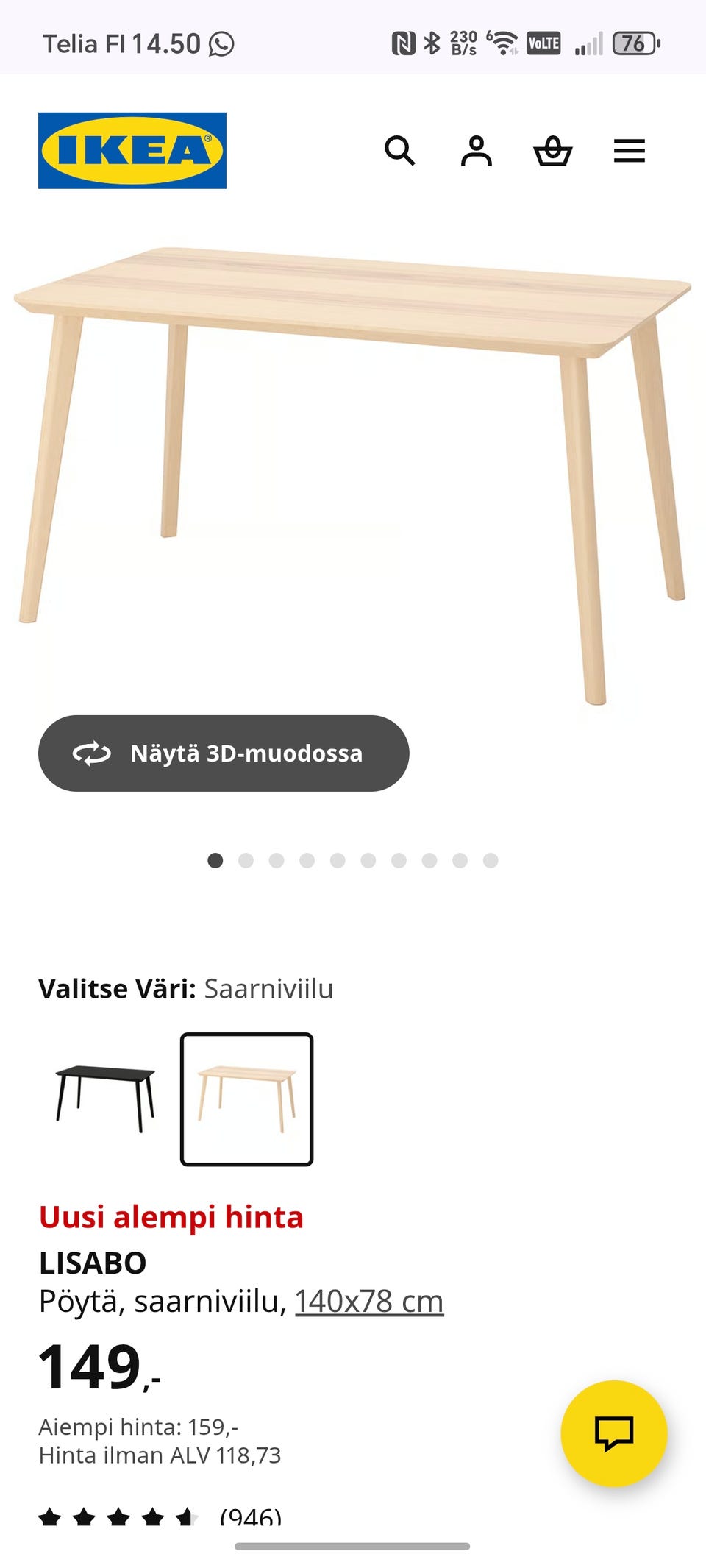Tap the IKEA logo to go home
706x1568 pixels.
(x=131, y=150)
